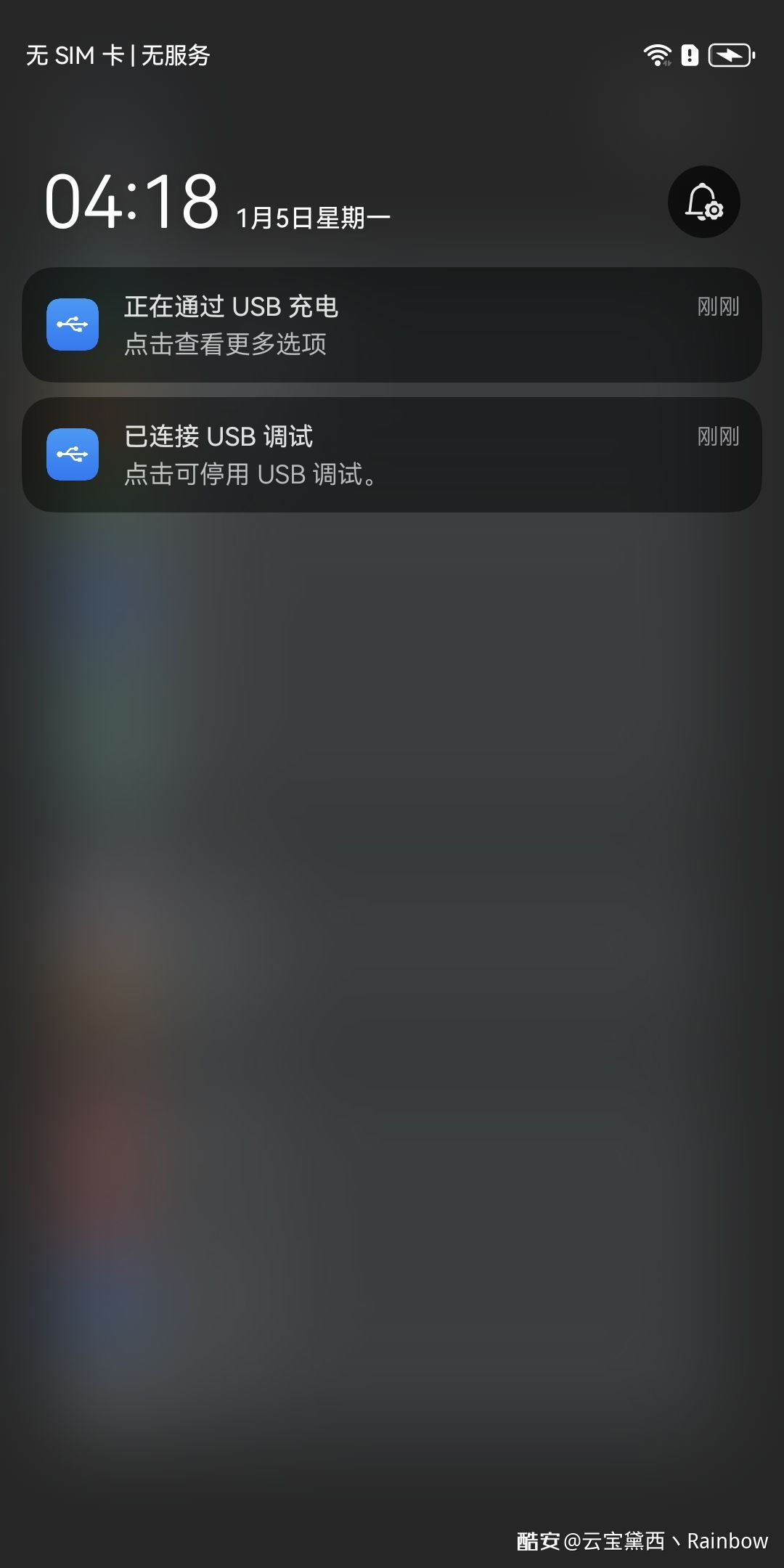Open the USB charging options notification

click(x=392, y=324)
